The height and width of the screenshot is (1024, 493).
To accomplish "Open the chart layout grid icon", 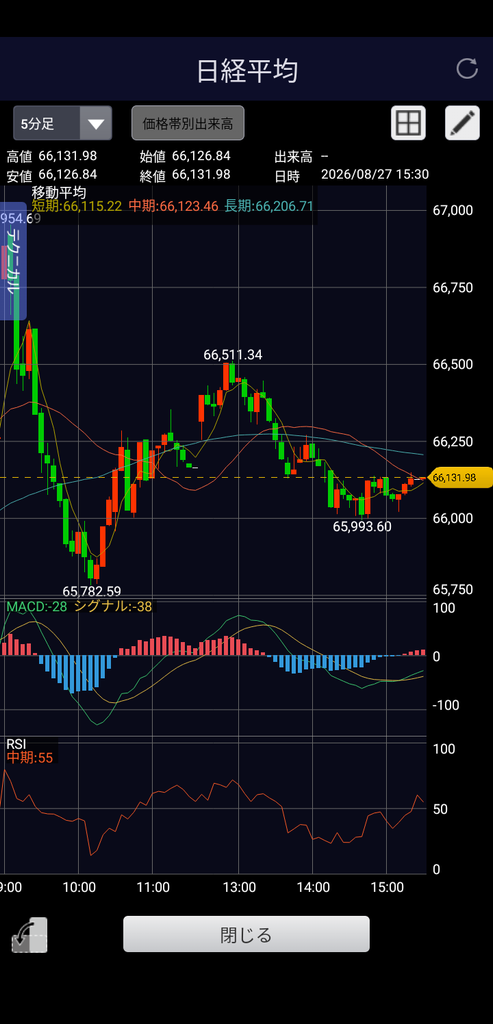I will pyautogui.click(x=408, y=123).
